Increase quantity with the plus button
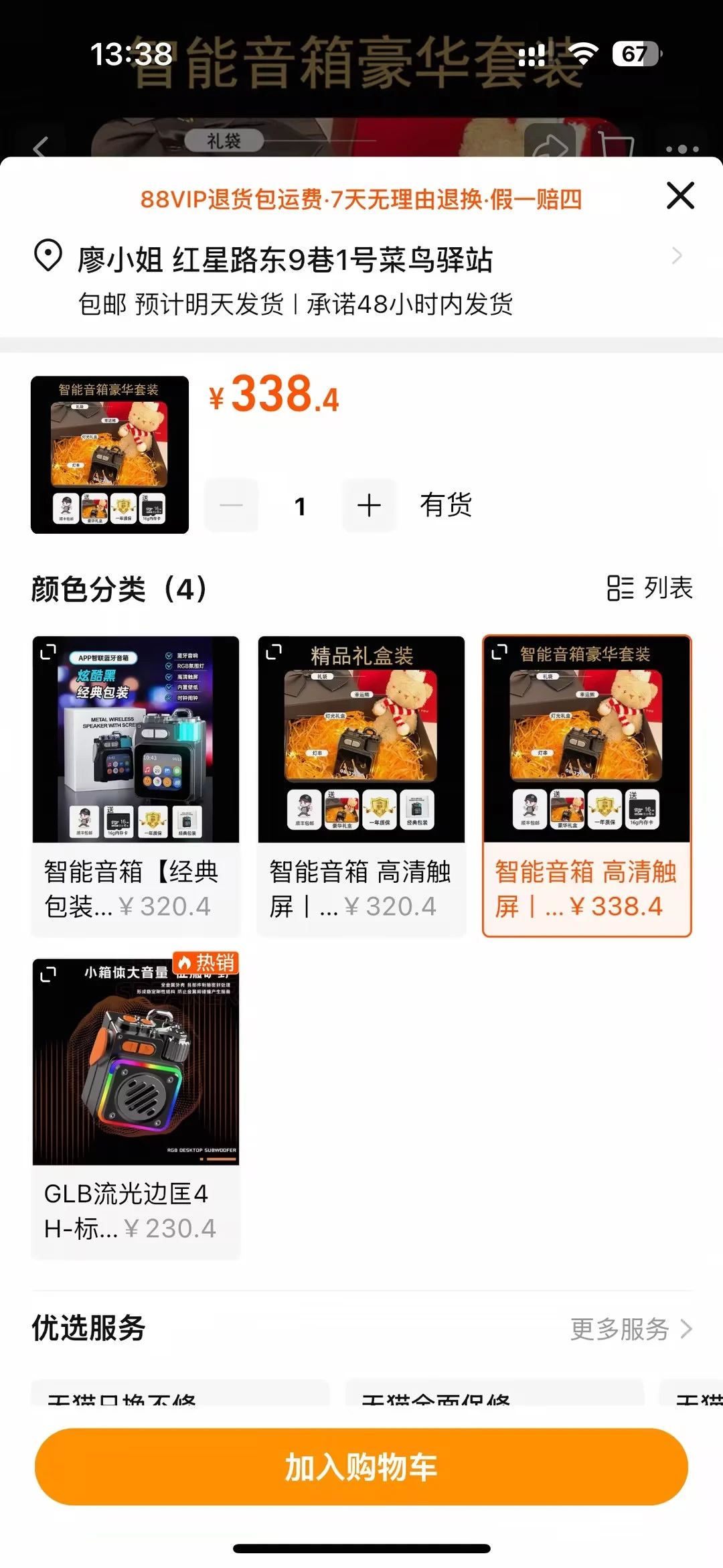The width and height of the screenshot is (723, 1568). [369, 506]
